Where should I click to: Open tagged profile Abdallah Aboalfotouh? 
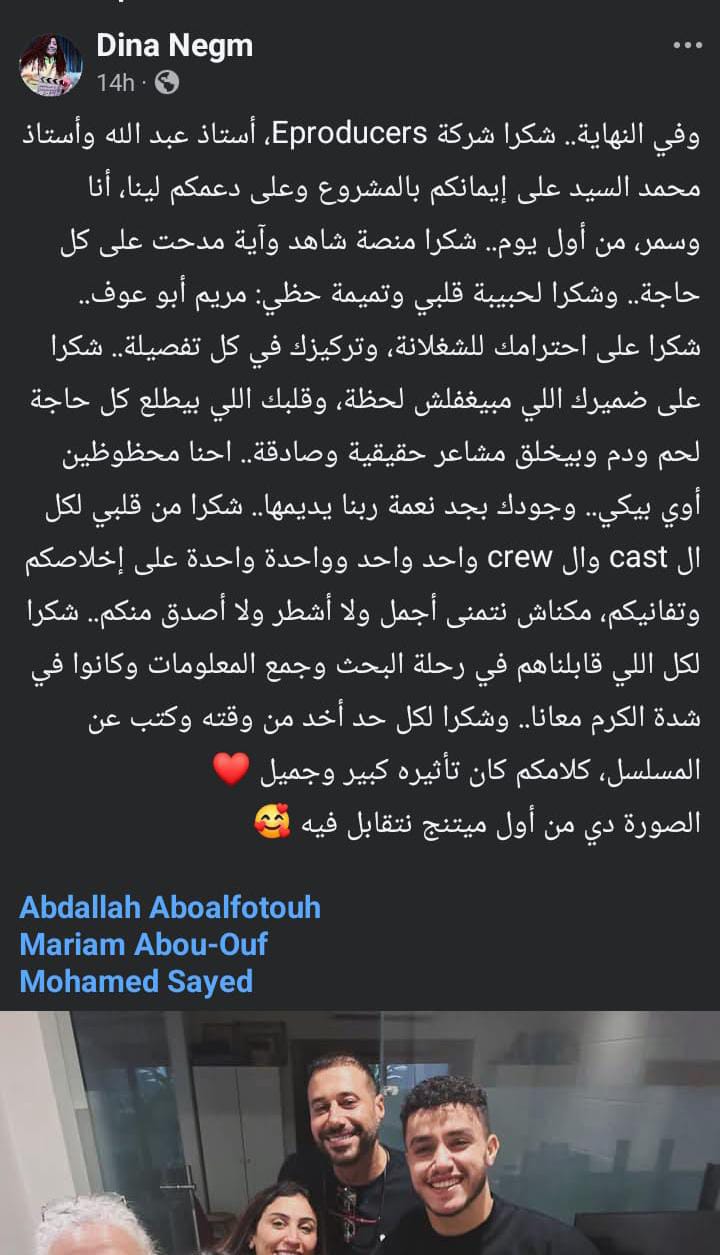(170, 907)
